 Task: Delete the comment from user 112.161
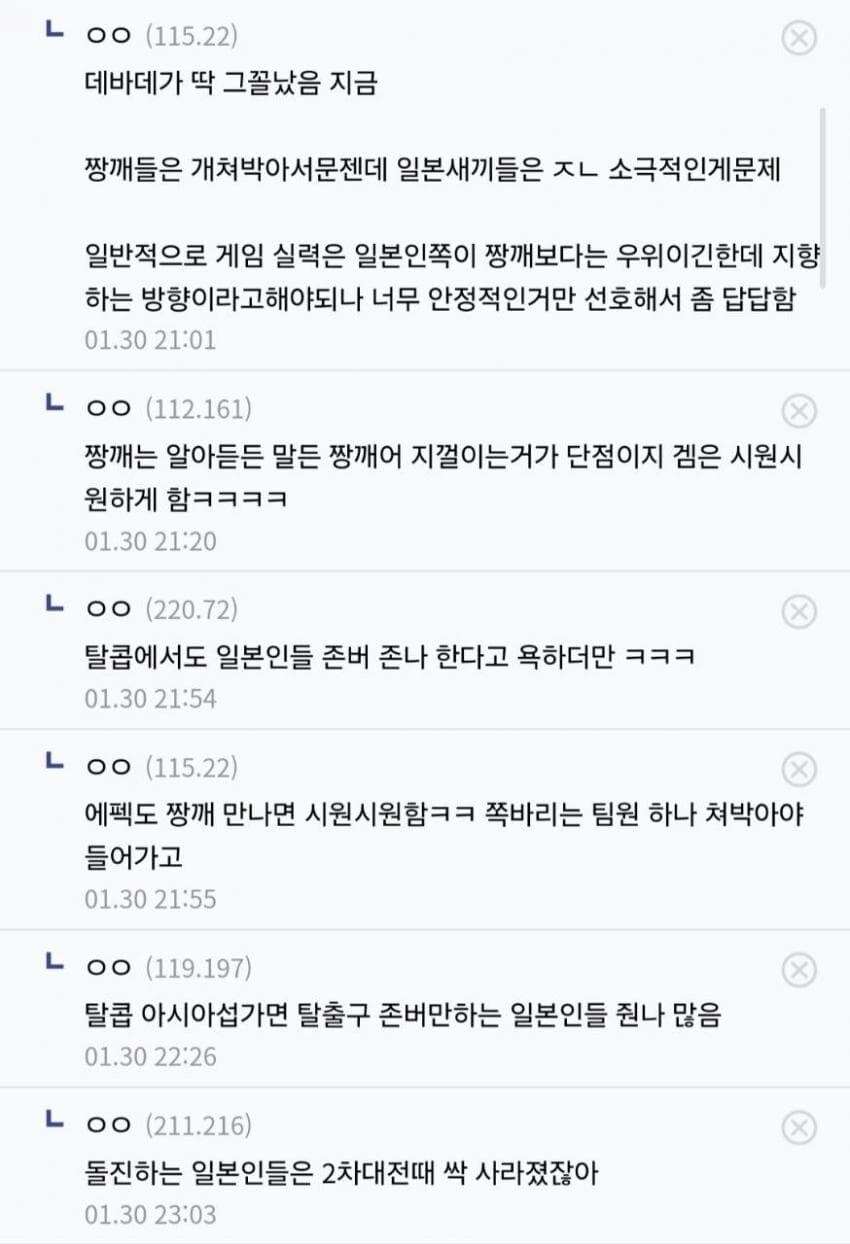point(798,411)
